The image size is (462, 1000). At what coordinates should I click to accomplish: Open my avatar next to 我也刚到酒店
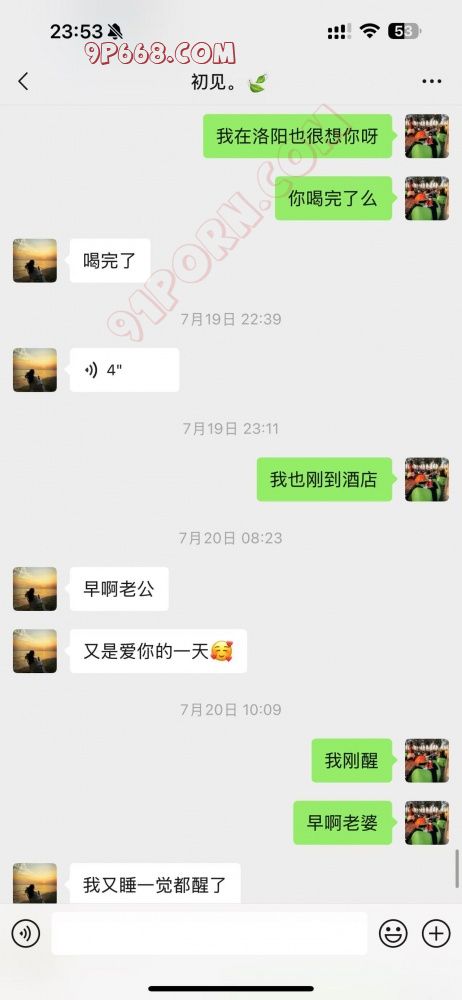[427, 480]
